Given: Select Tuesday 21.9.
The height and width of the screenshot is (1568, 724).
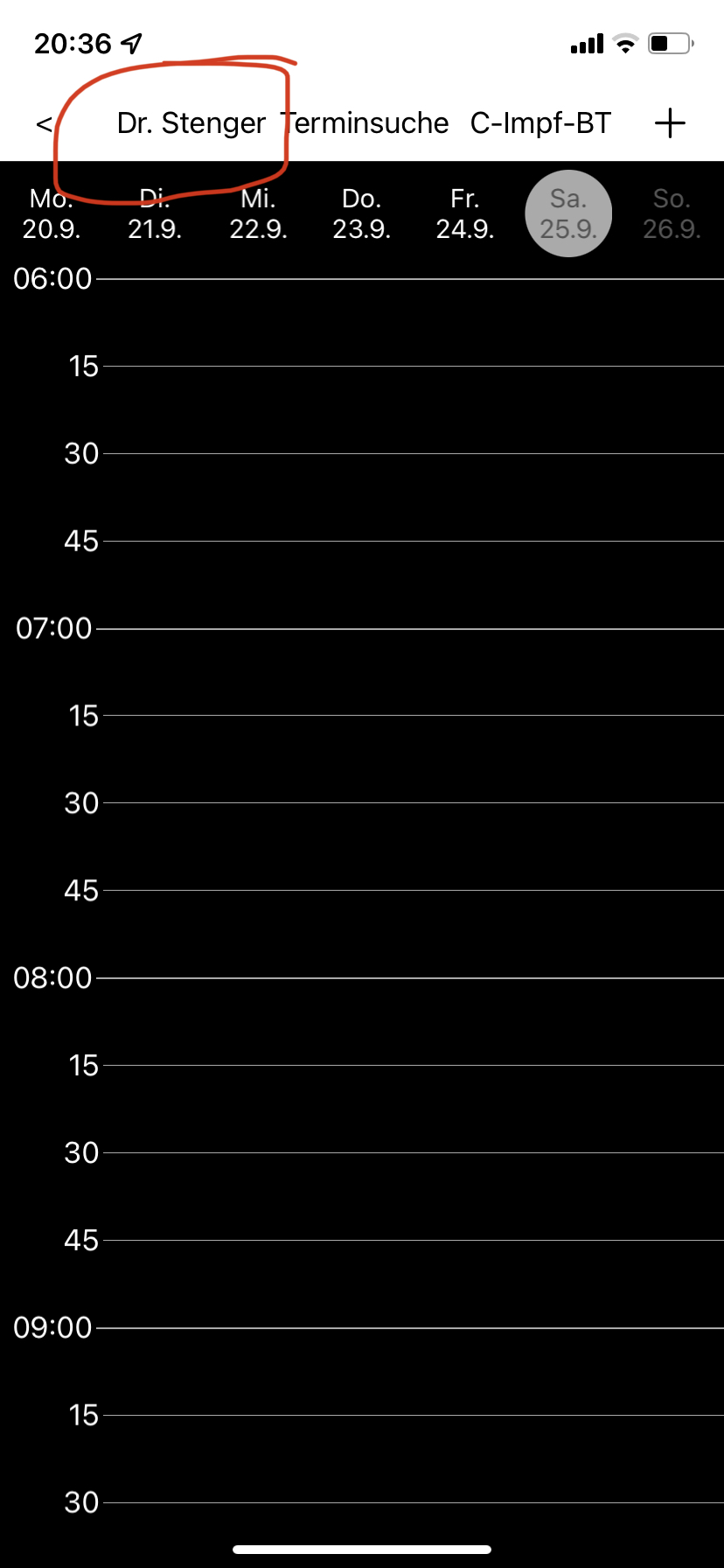Looking at the screenshot, I should 155,213.
